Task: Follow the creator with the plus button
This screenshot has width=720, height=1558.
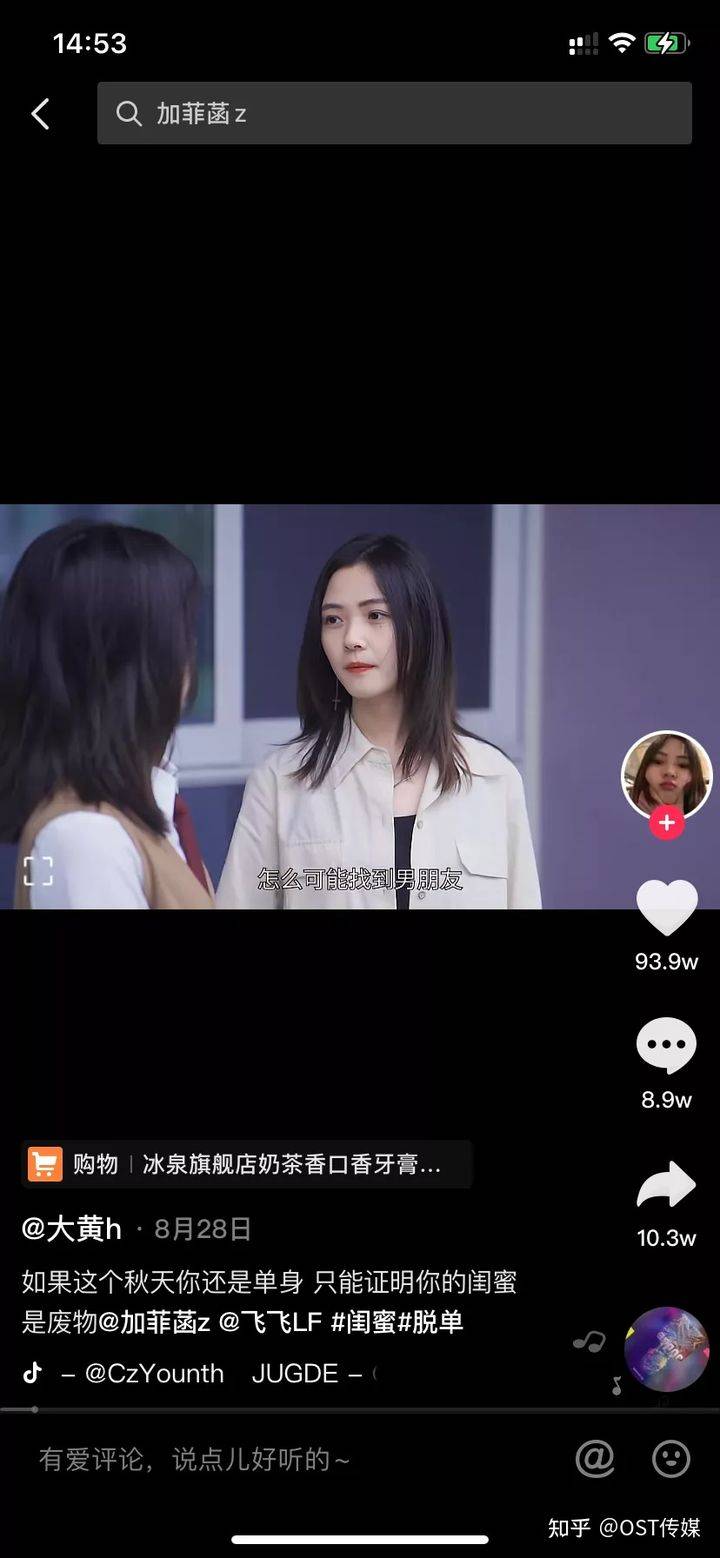Action: click(x=666, y=823)
